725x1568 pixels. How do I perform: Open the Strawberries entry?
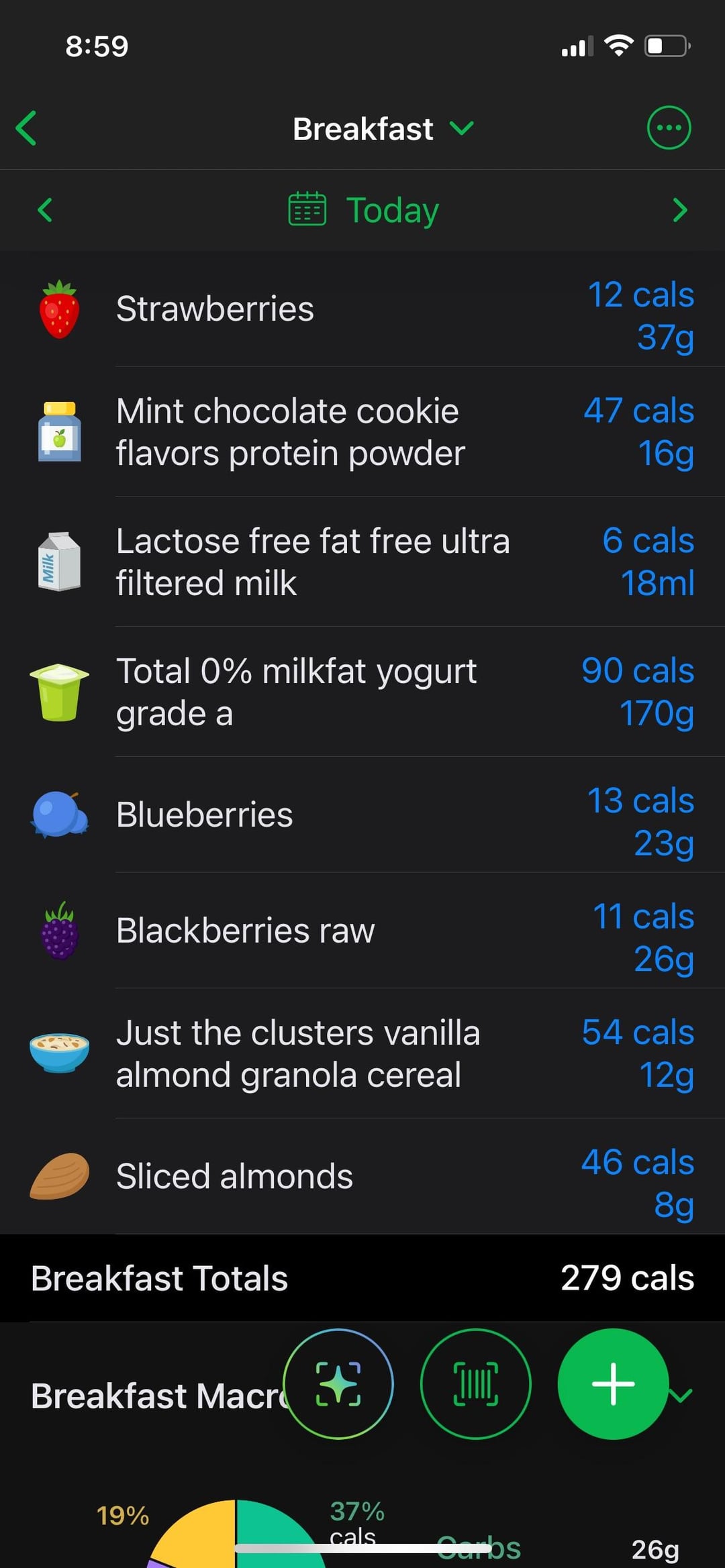coord(362,309)
